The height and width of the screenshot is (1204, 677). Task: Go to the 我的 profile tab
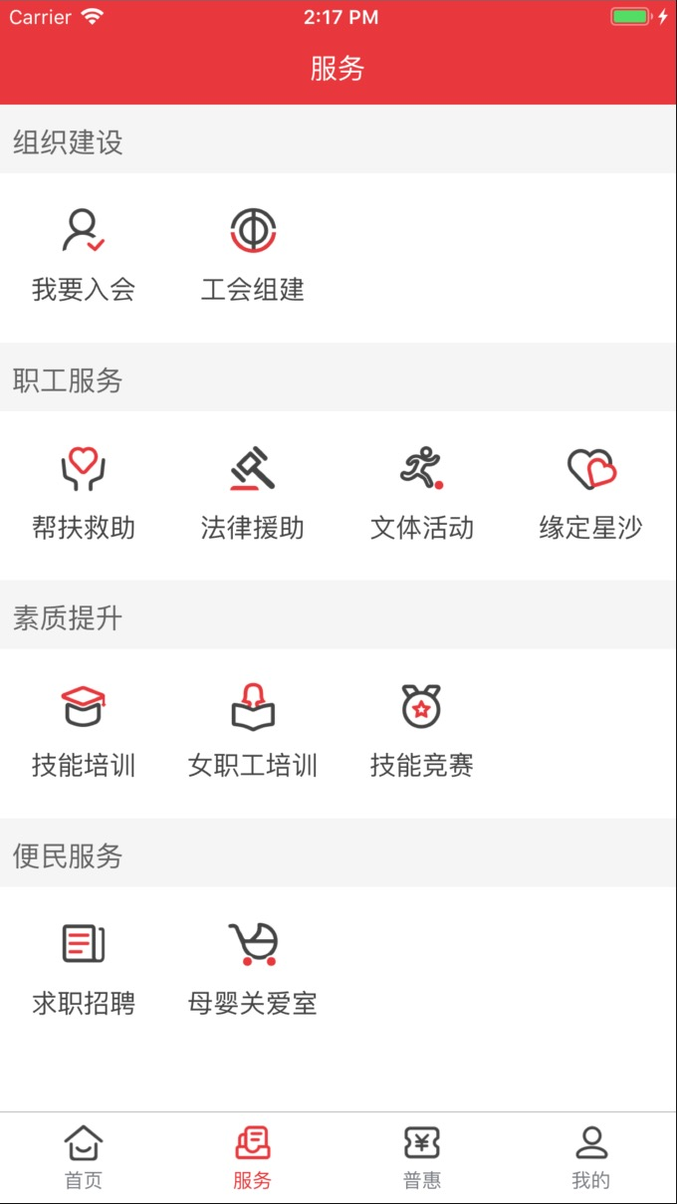click(x=591, y=1158)
